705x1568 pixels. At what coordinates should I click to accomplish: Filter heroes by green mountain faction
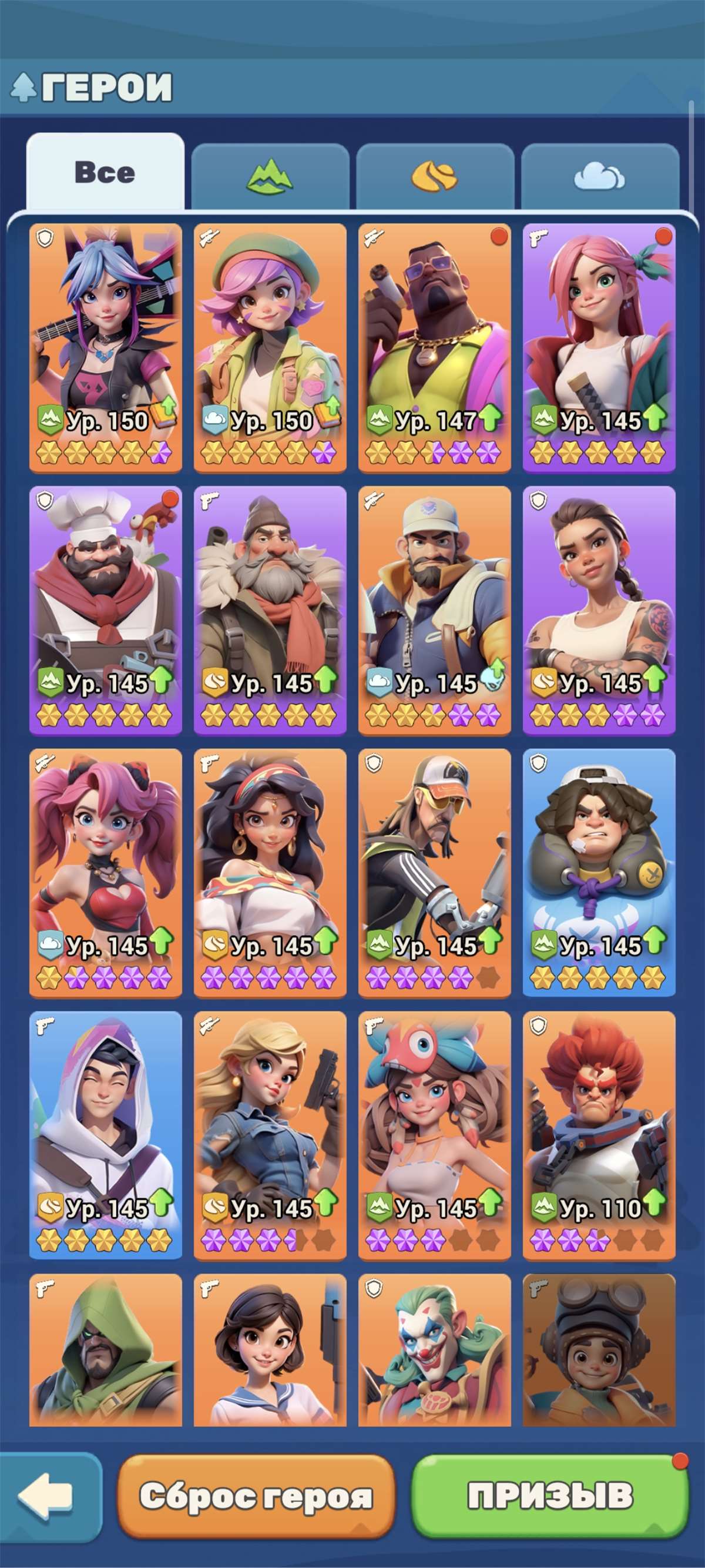[270, 176]
